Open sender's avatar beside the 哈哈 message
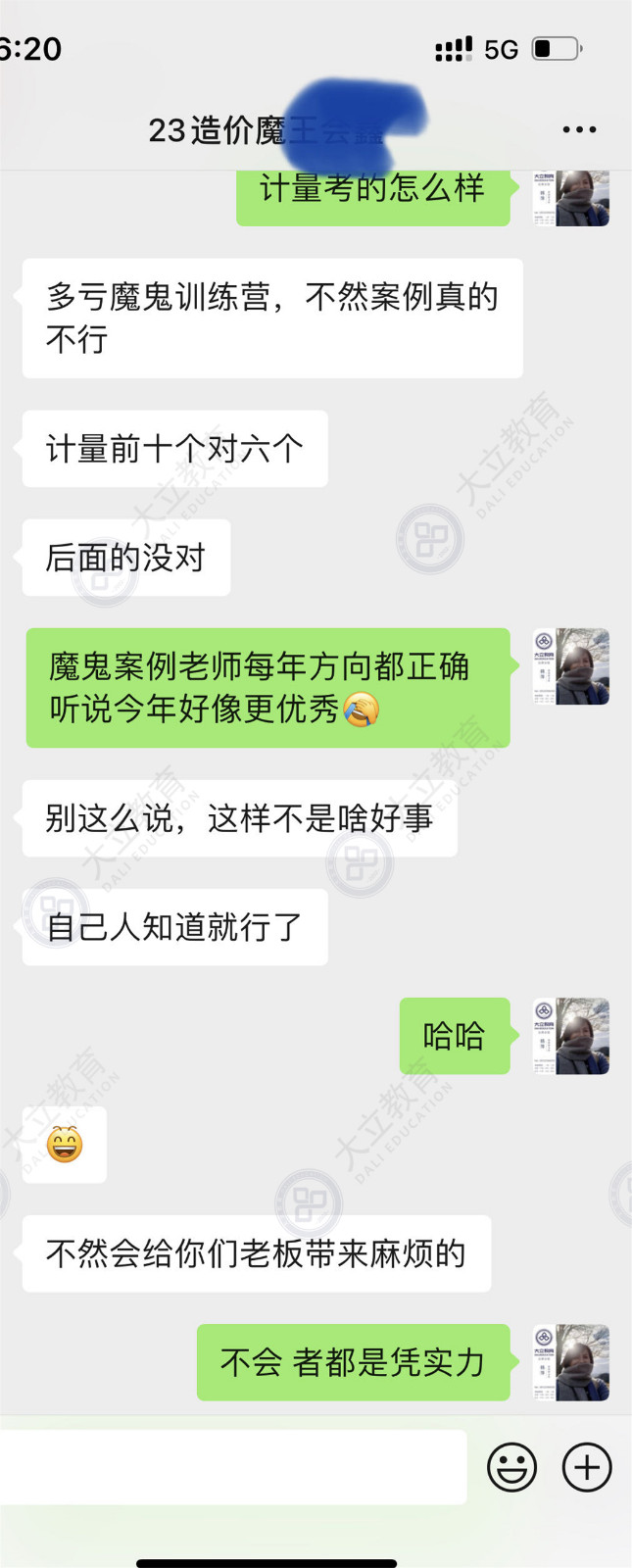632x1568 pixels. (571, 1036)
